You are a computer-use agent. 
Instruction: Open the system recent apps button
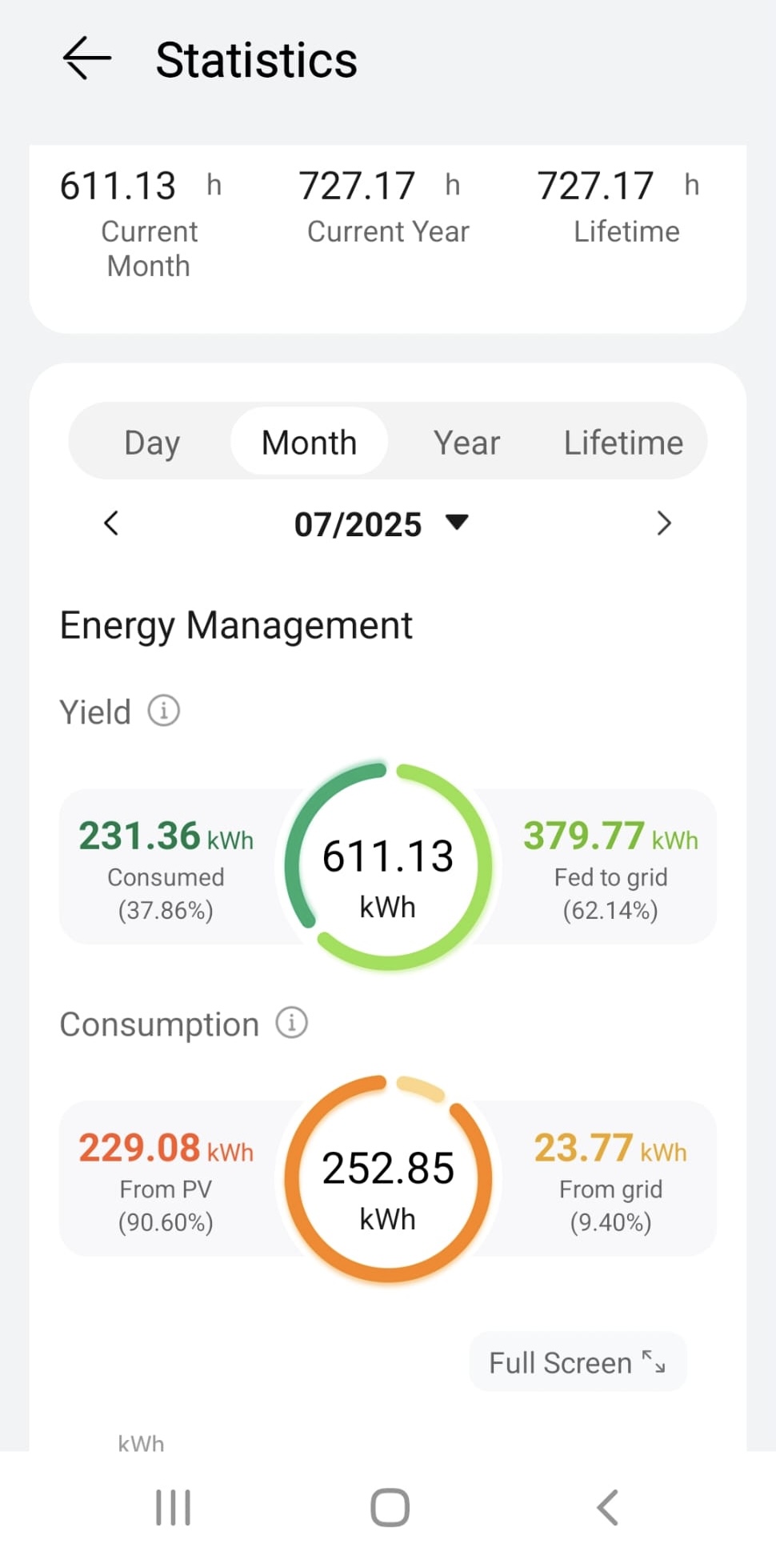[x=173, y=1508]
